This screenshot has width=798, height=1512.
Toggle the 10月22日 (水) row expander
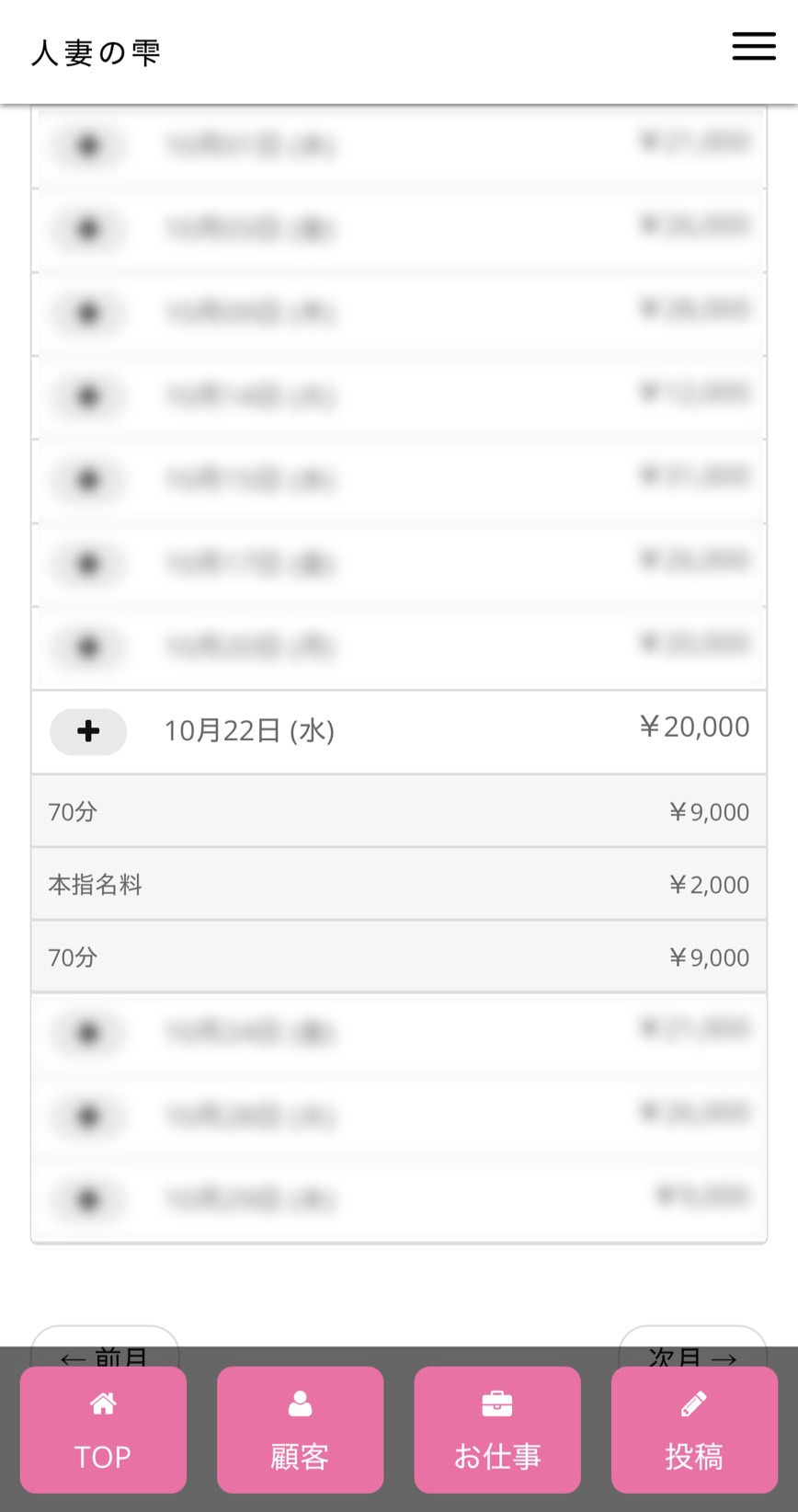88,732
